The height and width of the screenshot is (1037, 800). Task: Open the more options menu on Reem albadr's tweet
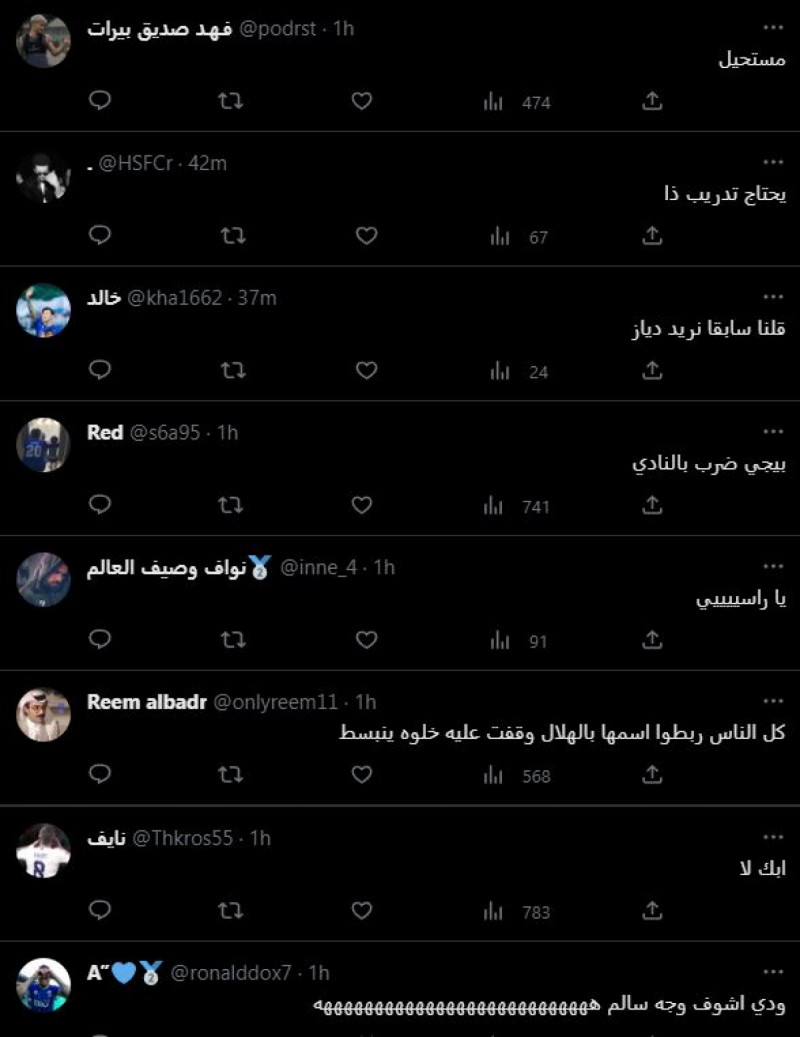pyautogui.click(x=772, y=698)
